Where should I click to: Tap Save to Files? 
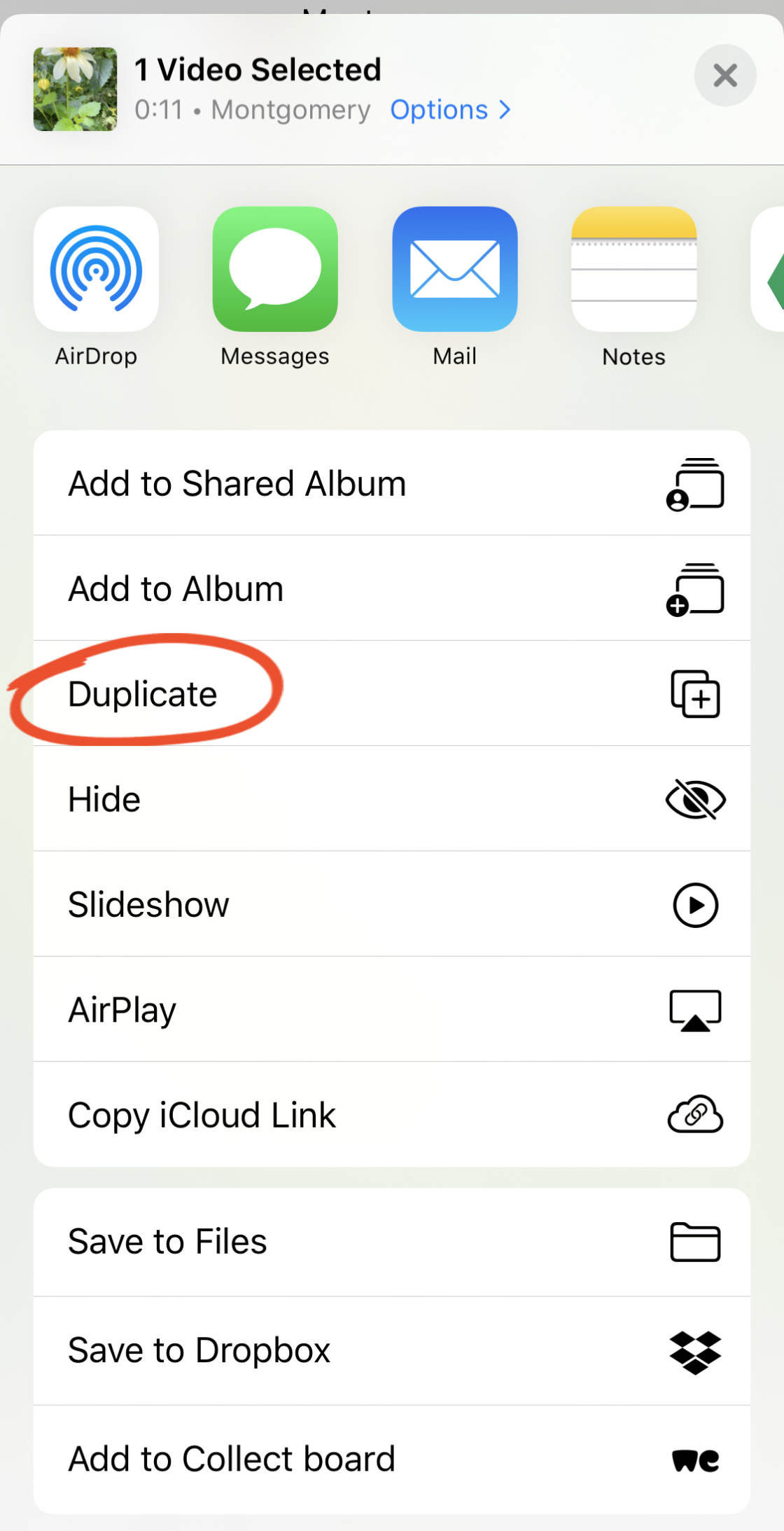(392, 1242)
